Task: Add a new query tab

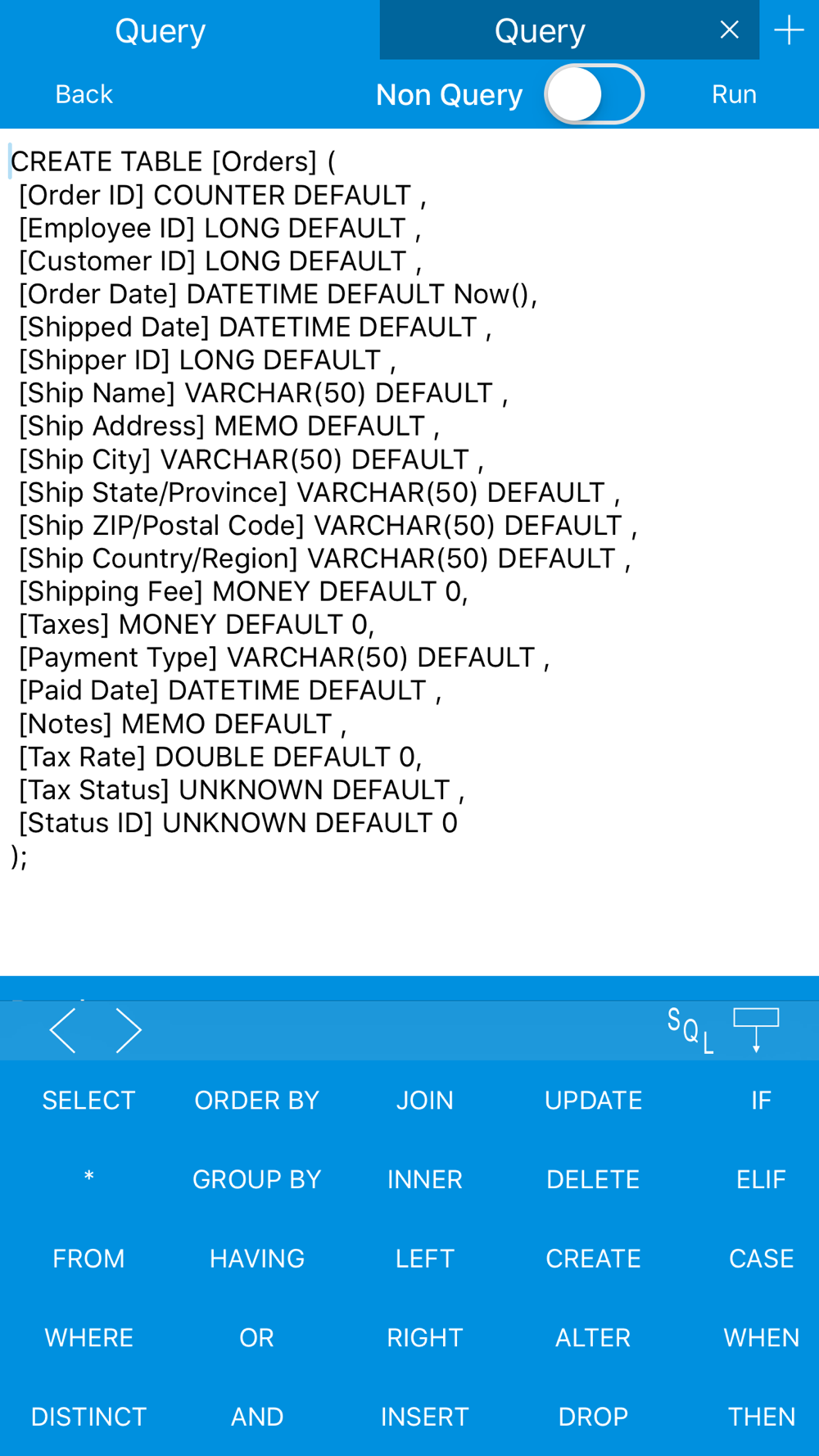Action: 789,30
